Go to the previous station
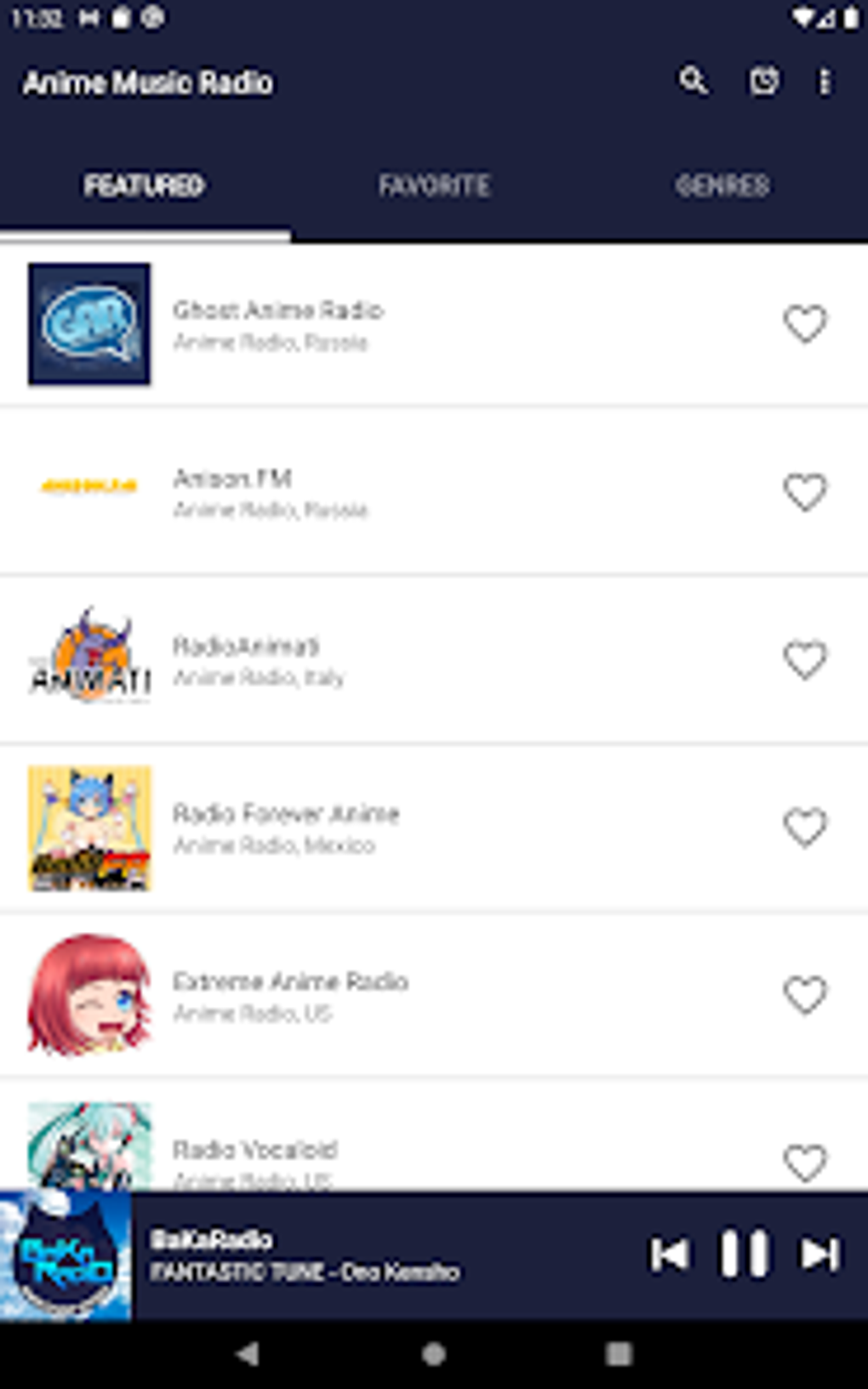868x1389 pixels. tap(670, 1254)
